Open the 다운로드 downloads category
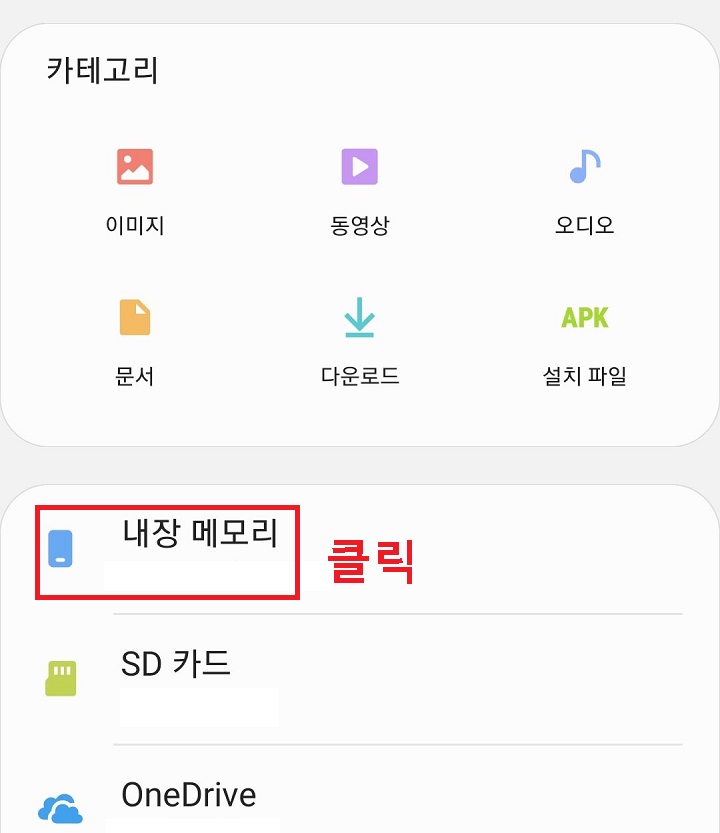720x833 pixels. [359, 377]
